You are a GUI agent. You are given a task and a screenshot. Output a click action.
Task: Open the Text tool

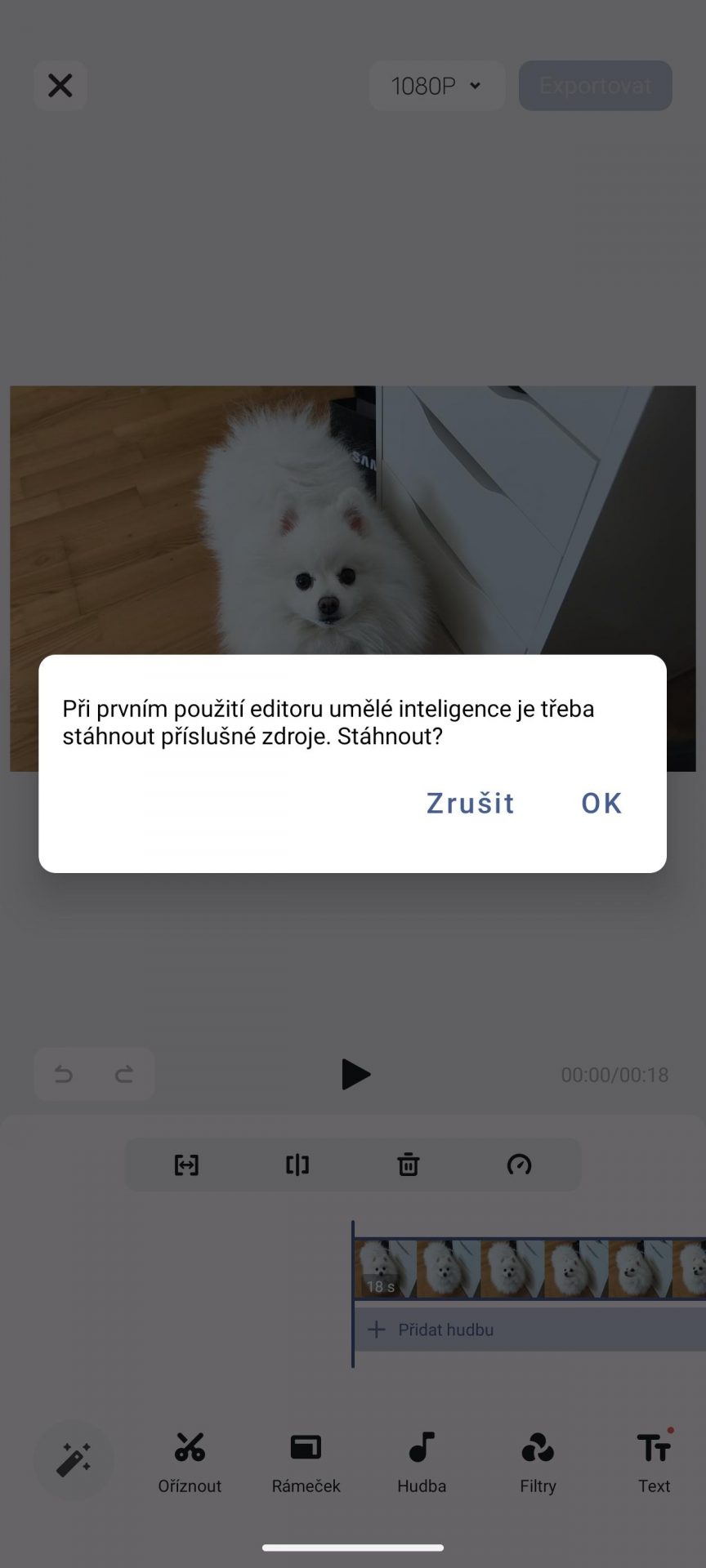pyautogui.click(x=654, y=1463)
